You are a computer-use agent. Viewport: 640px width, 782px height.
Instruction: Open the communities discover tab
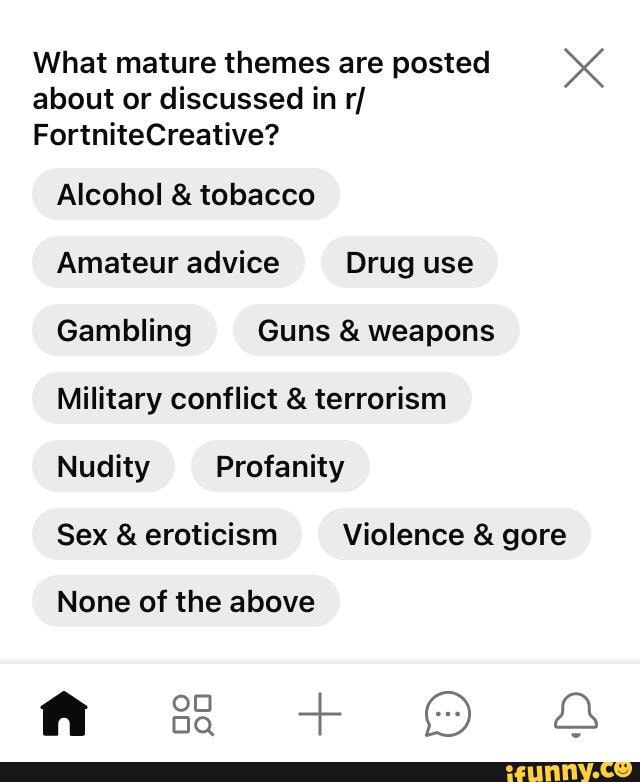(192, 714)
